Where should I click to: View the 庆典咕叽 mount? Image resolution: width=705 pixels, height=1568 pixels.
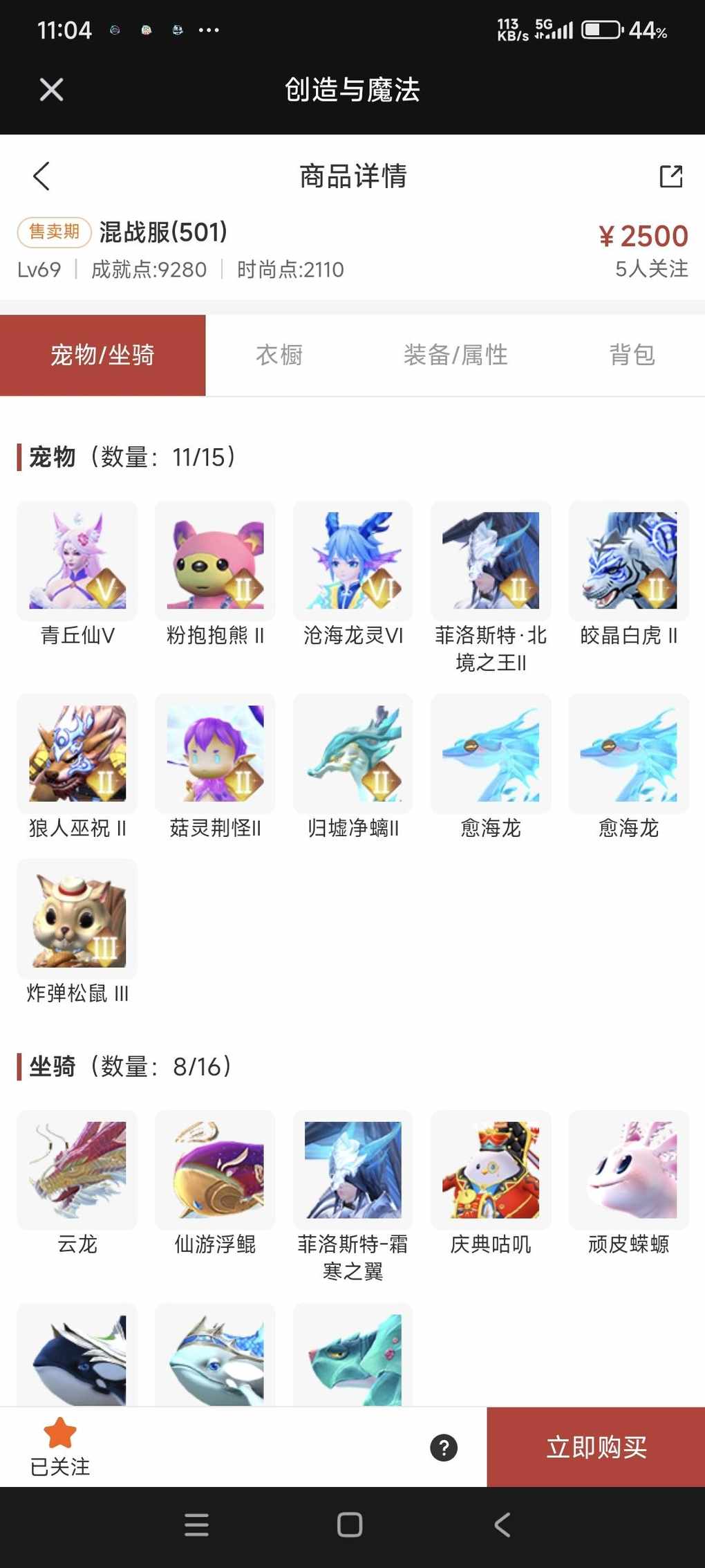pyautogui.click(x=491, y=1170)
